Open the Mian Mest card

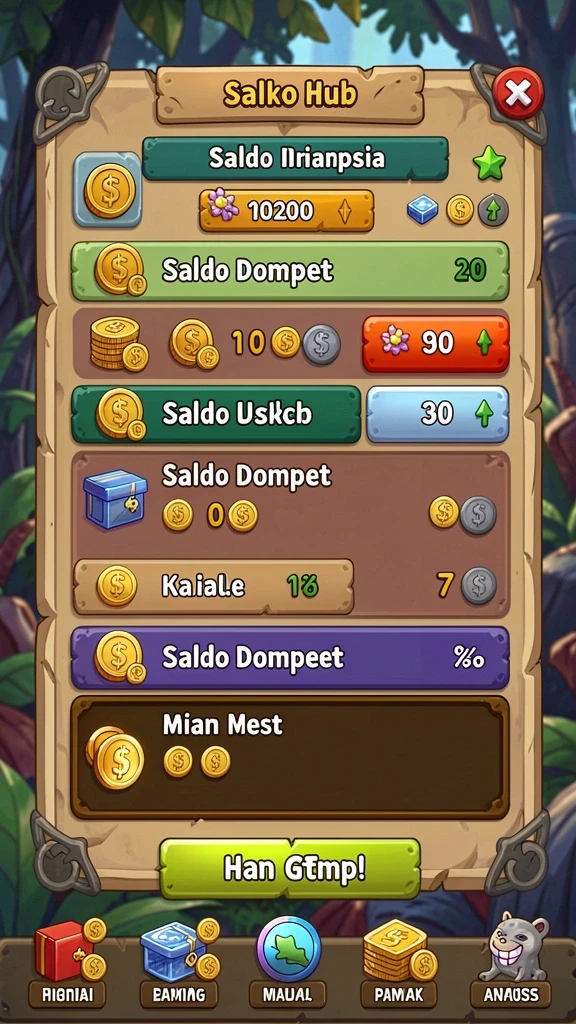pos(289,757)
